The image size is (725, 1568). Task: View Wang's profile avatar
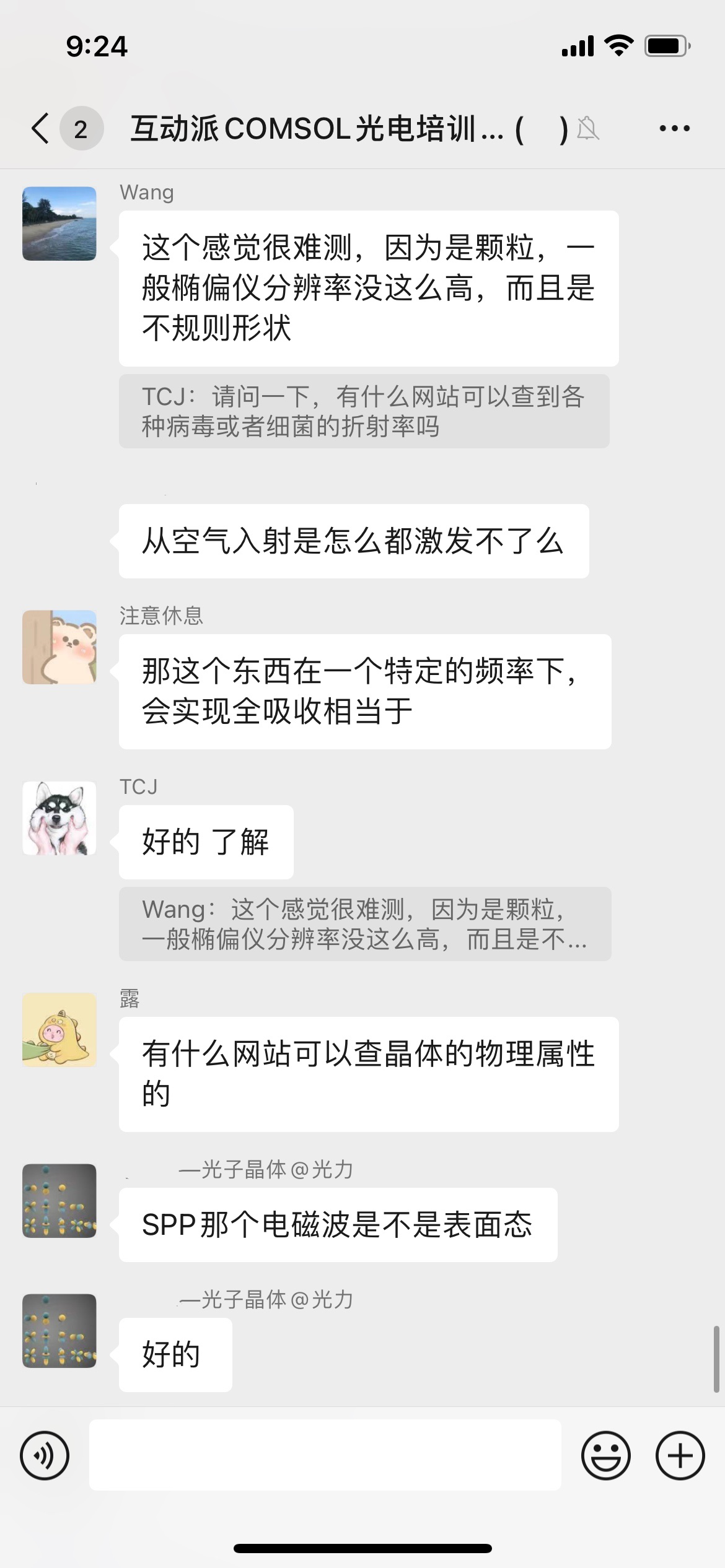tap(59, 224)
